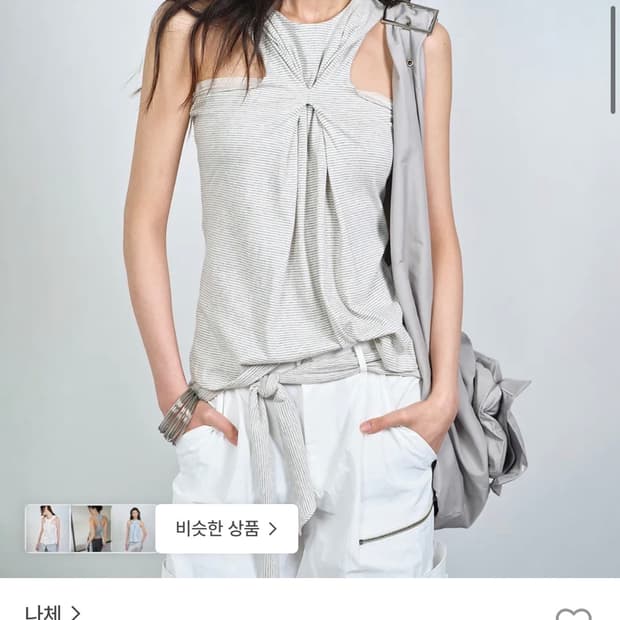This screenshot has width=620, height=620.
Task: Tap the heart icon to like this product
Action: (x=573, y=614)
